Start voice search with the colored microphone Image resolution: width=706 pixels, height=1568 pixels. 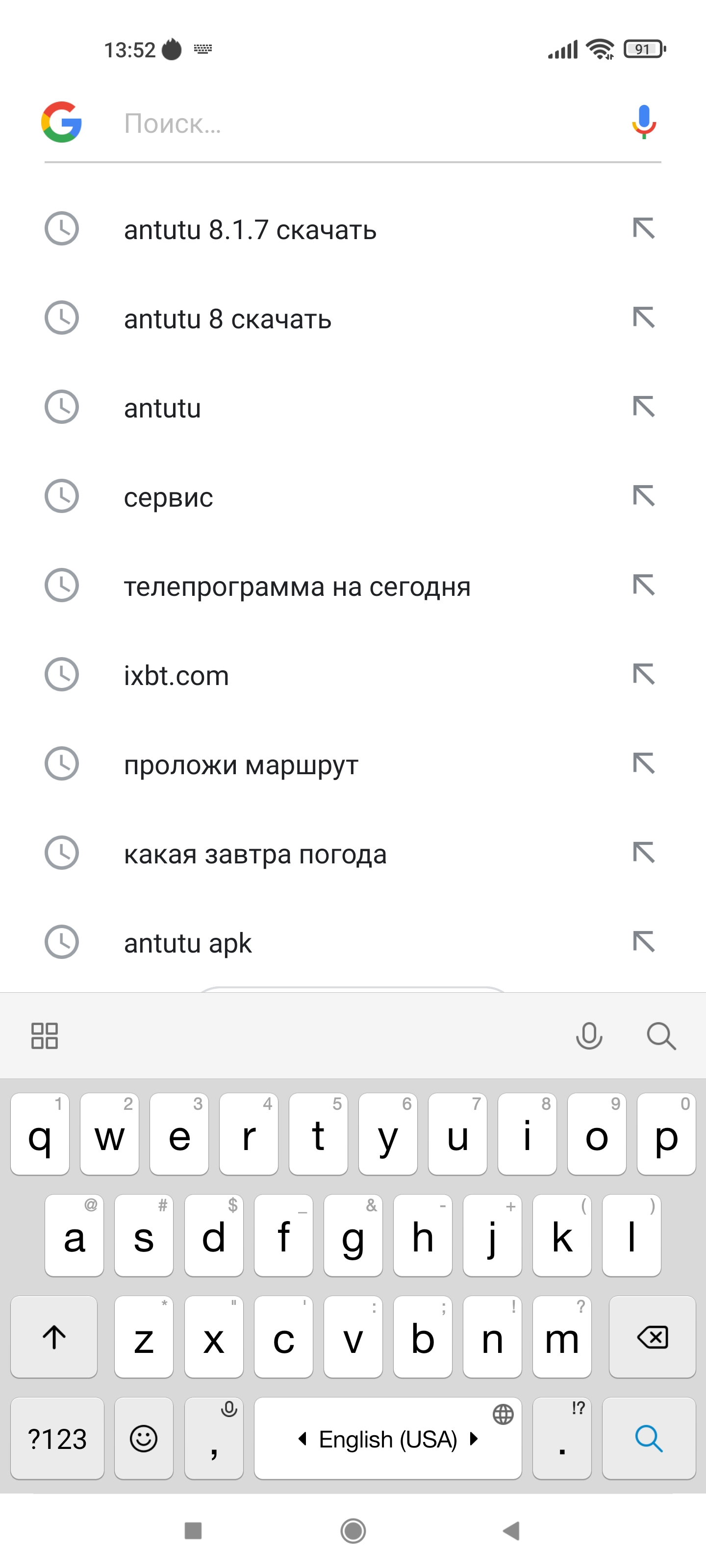point(643,122)
